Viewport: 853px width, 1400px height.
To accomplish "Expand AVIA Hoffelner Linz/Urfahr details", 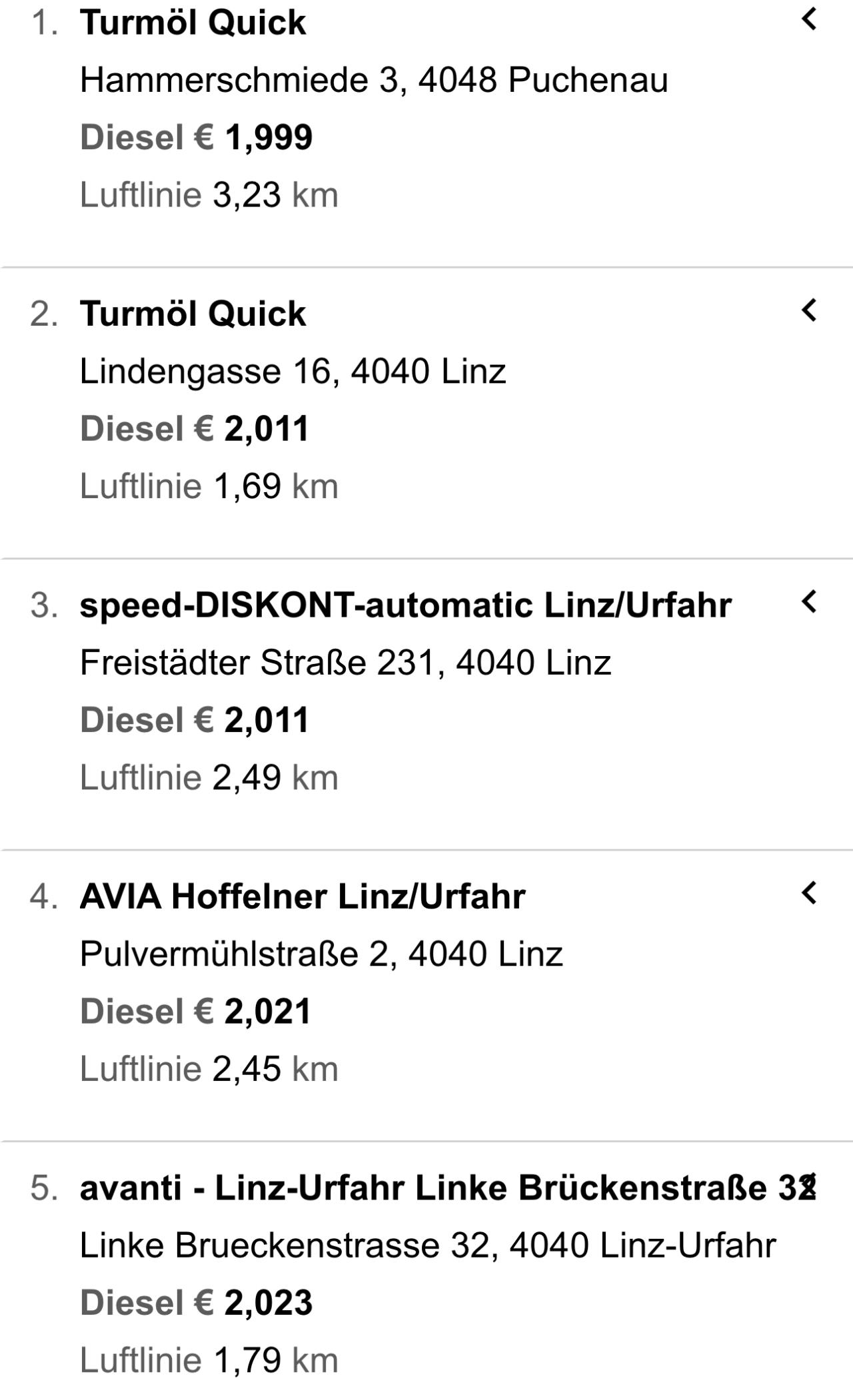I will click(809, 893).
